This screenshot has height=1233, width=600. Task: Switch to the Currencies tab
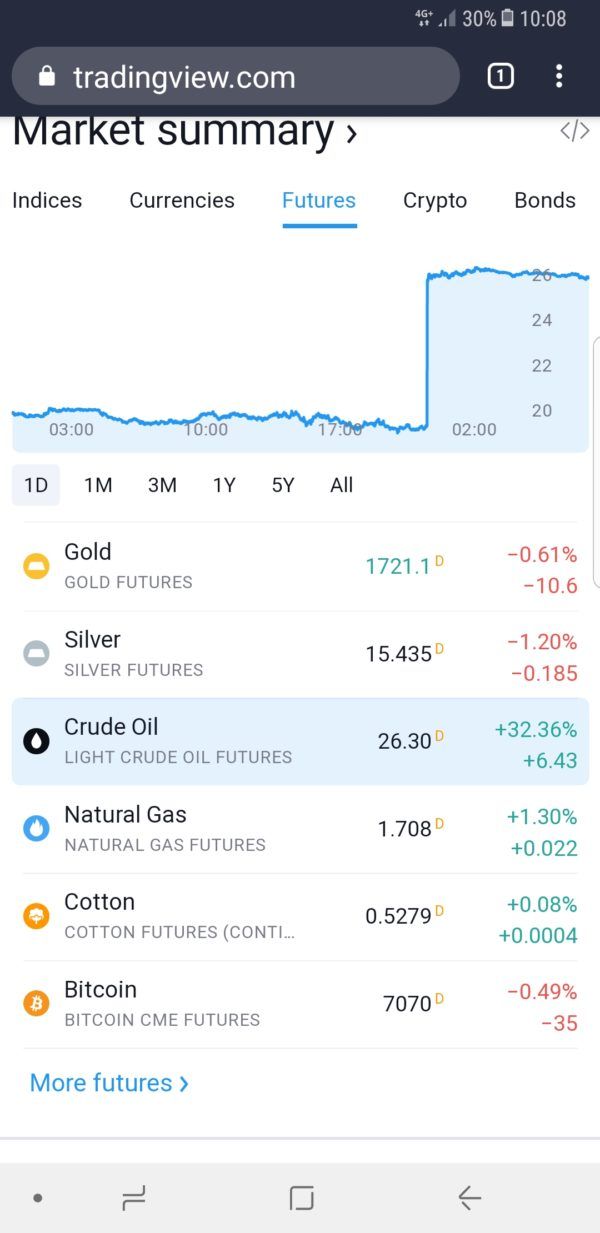click(182, 200)
